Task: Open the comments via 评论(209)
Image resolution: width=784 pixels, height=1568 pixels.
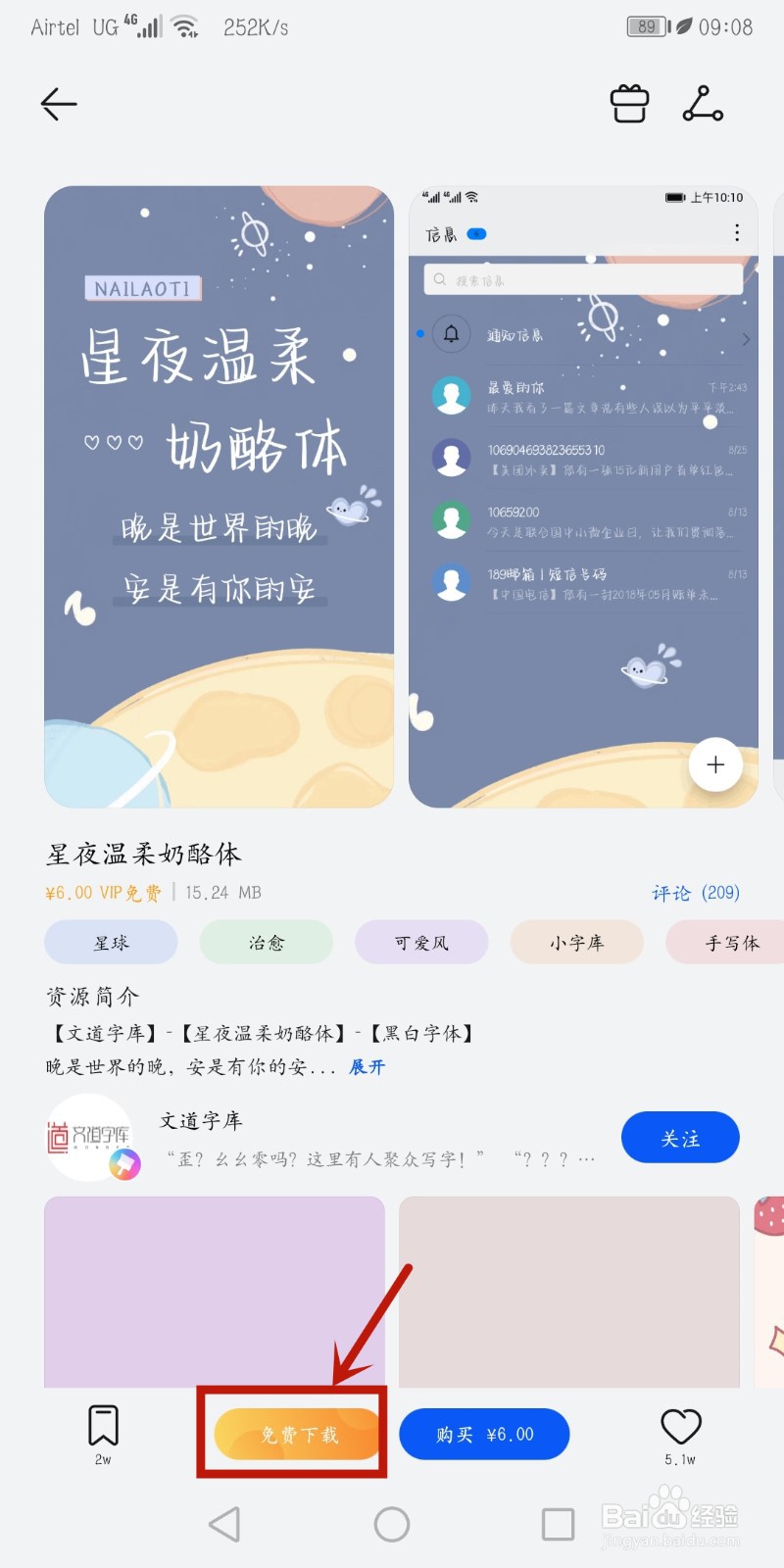Action: [696, 892]
